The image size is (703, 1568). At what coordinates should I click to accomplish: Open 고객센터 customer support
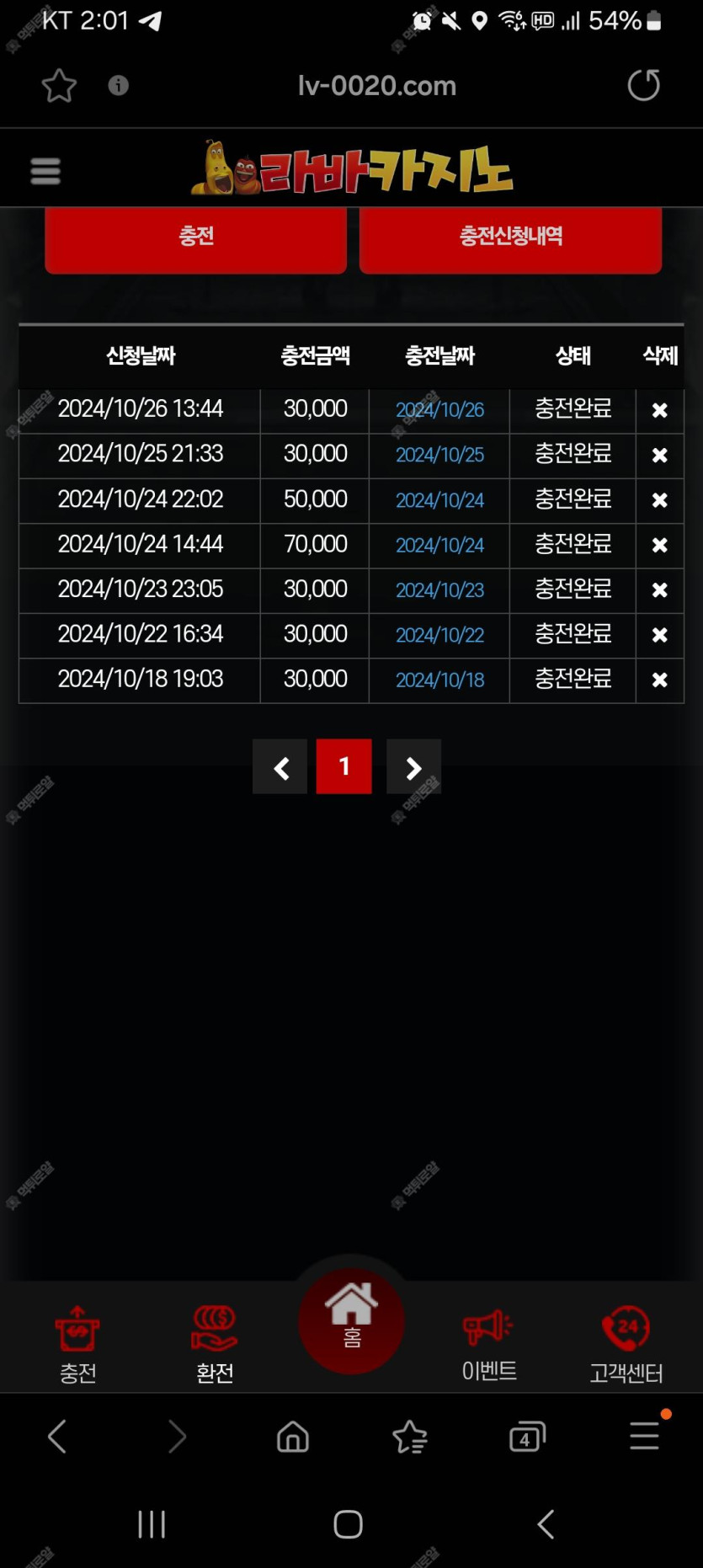tap(626, 1344)
